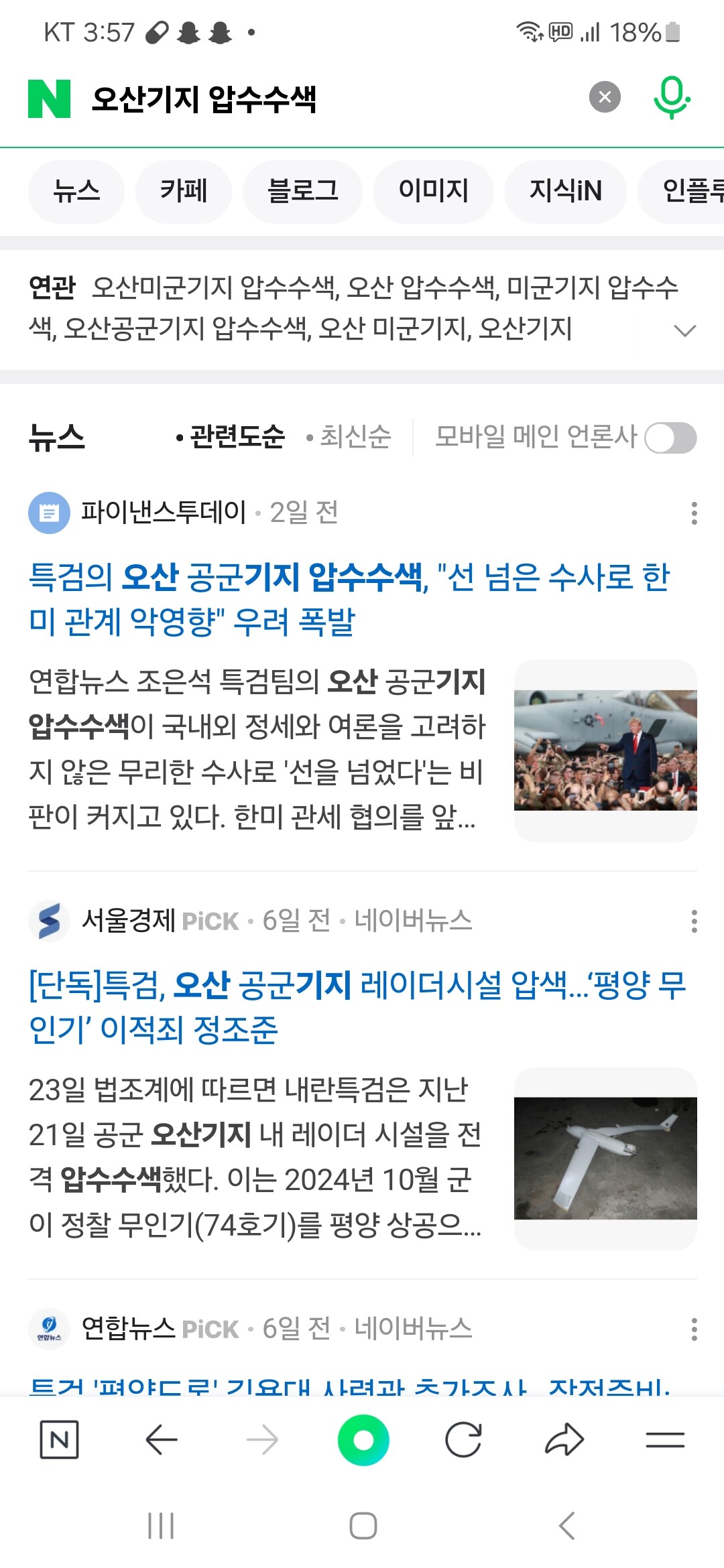
Task: Open the drone photo thumbnail of 서울경제 article
Action: 605,1158
